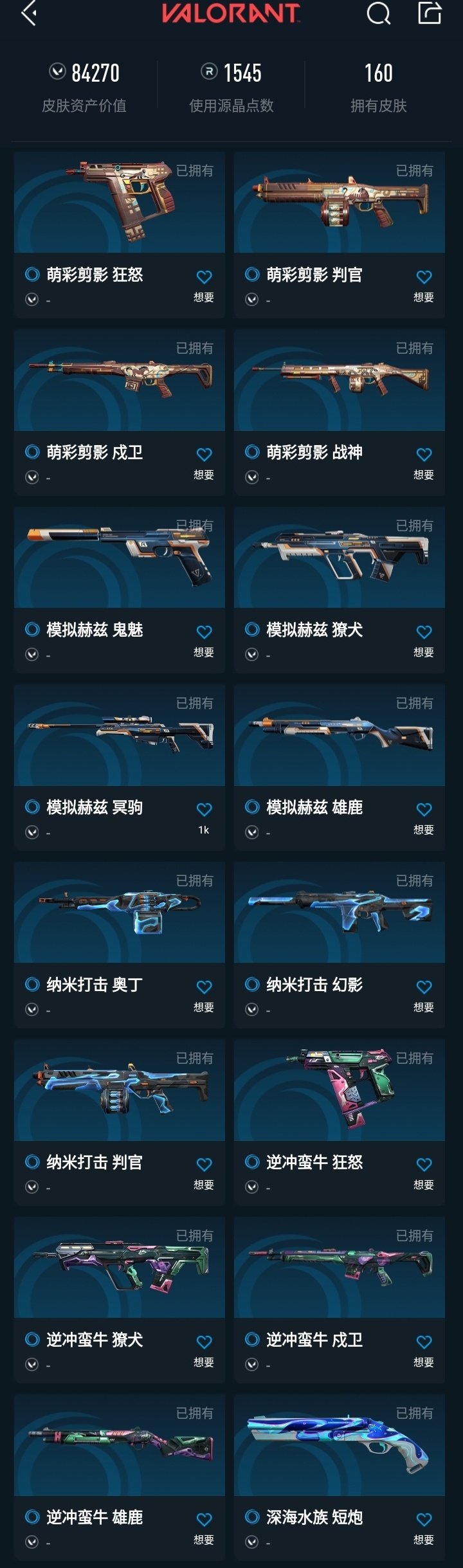463x1568 pixels.
Task: Open the 萌彩剪影 狂怒 skin card
Action: tap(120, 203)
